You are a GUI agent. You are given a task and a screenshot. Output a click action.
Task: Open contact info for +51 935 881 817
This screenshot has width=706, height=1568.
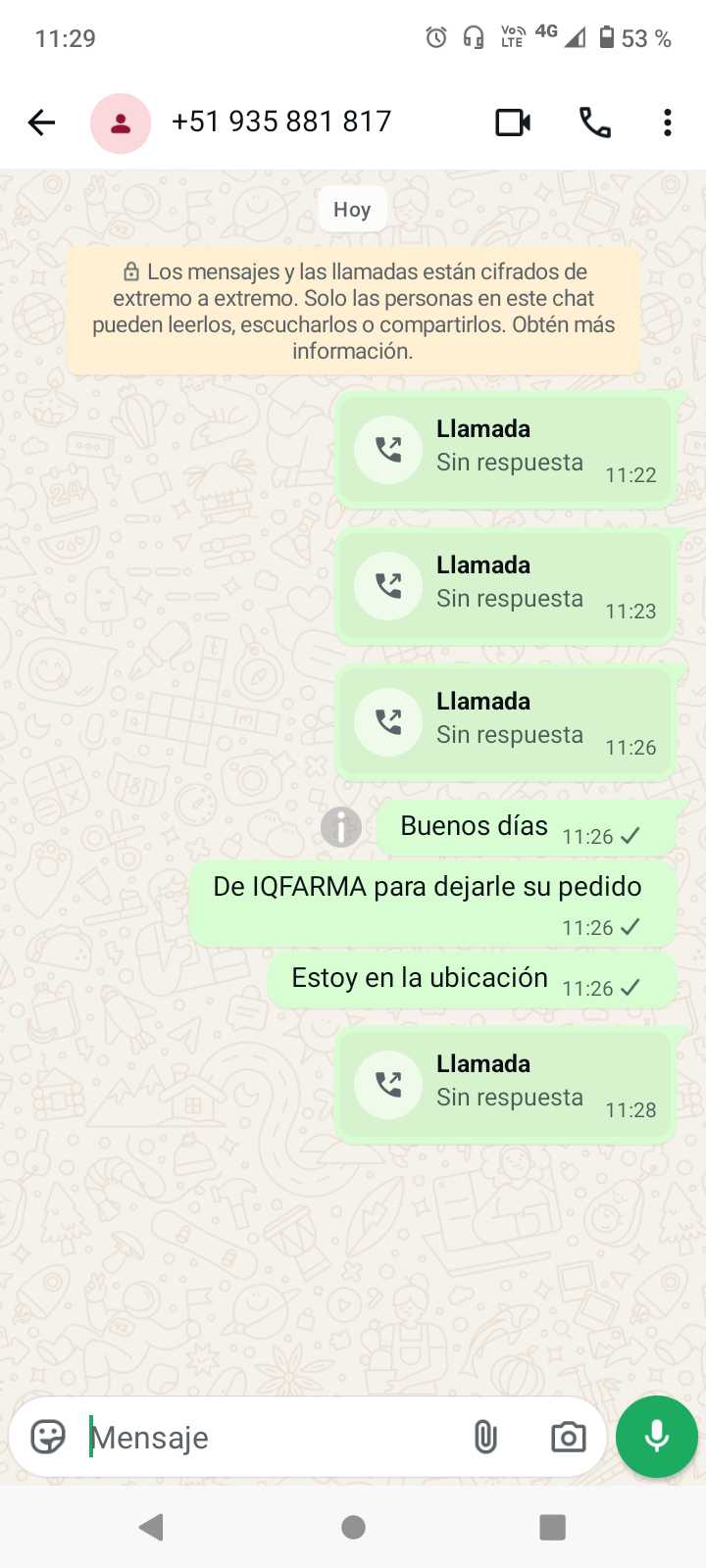[280, 122]
